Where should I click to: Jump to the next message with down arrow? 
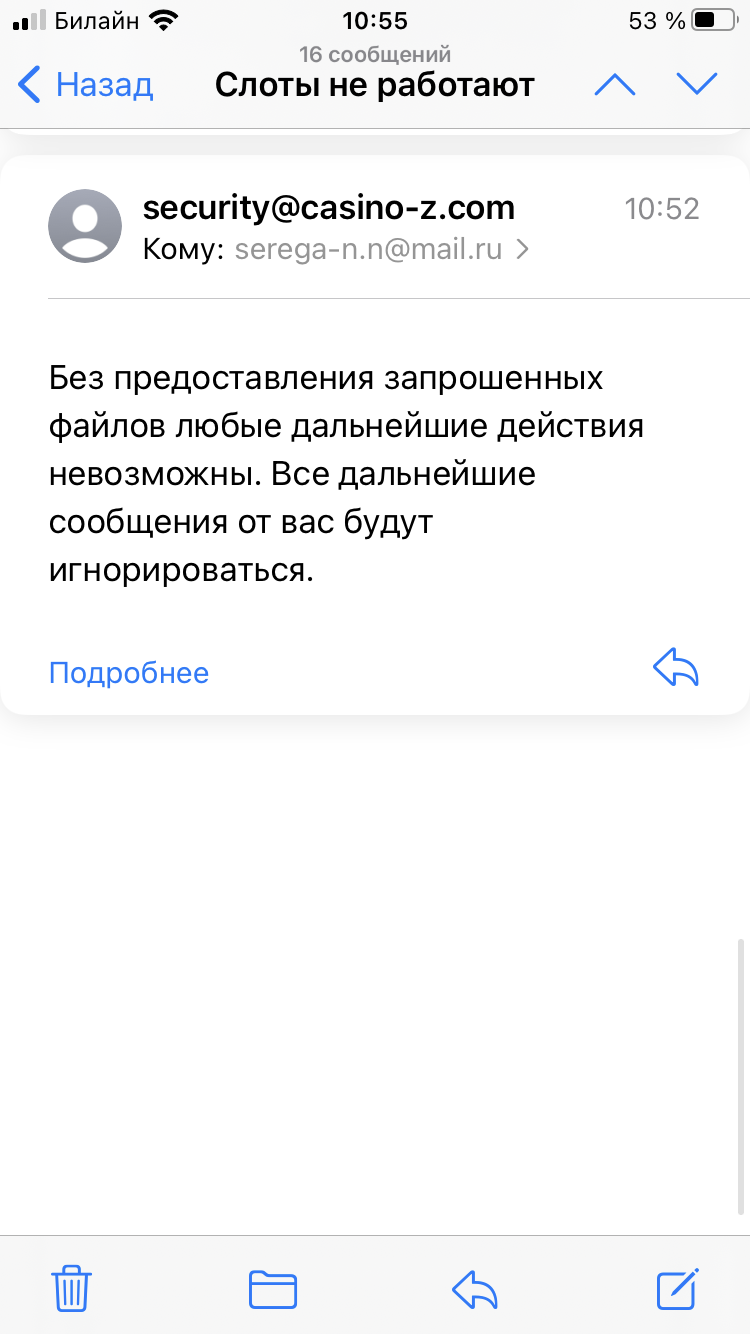pyautogui.click(x=697, y=85)
